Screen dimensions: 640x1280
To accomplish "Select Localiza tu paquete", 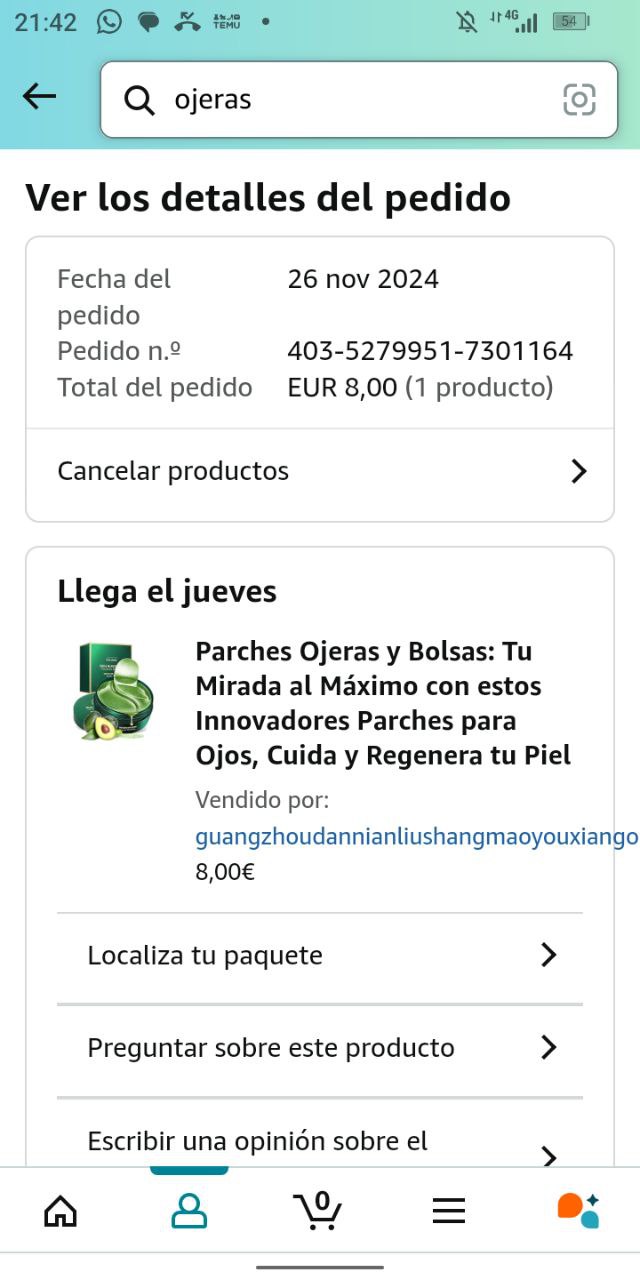I will click(320, 955).
